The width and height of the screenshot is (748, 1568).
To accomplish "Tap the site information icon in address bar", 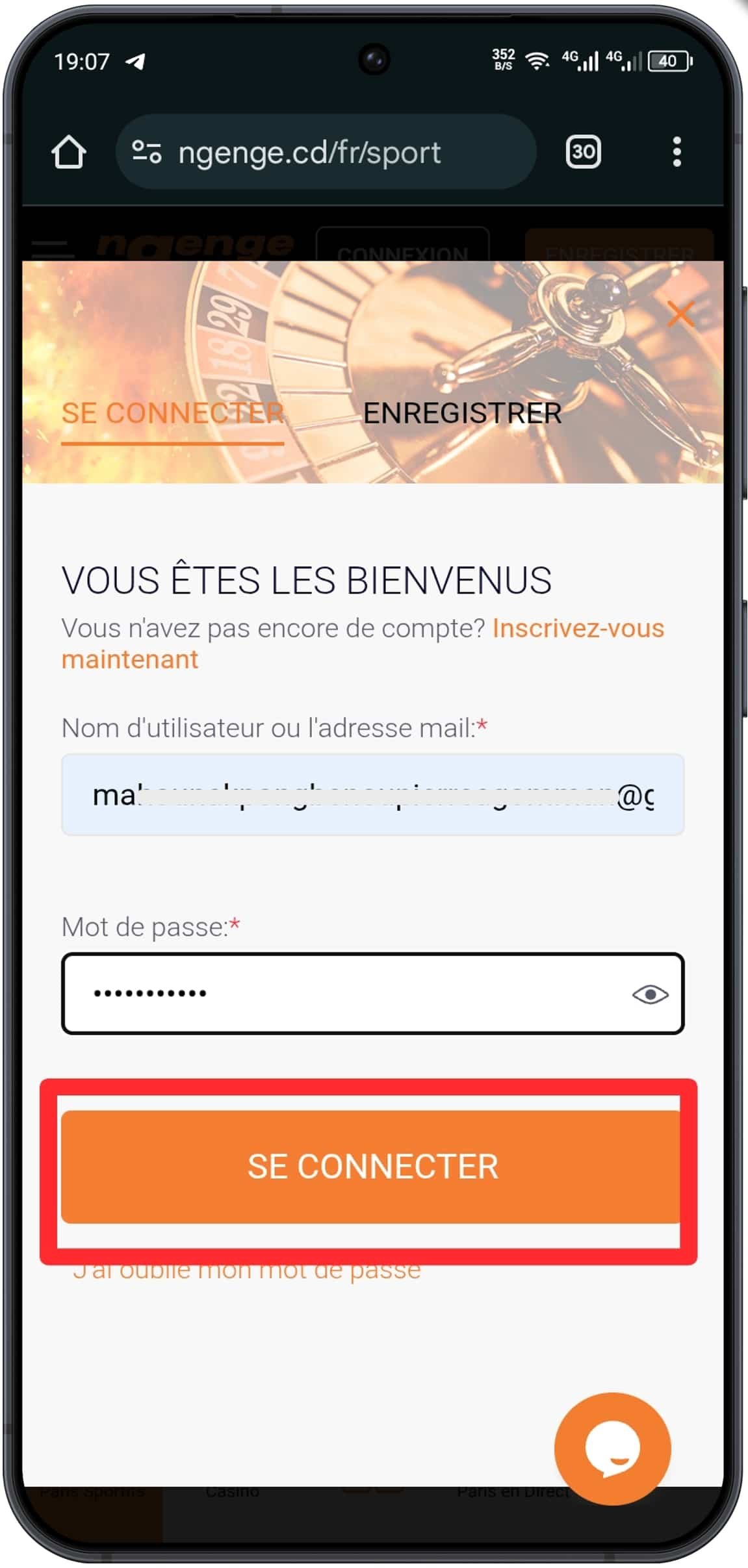I will tap(148, 152).
